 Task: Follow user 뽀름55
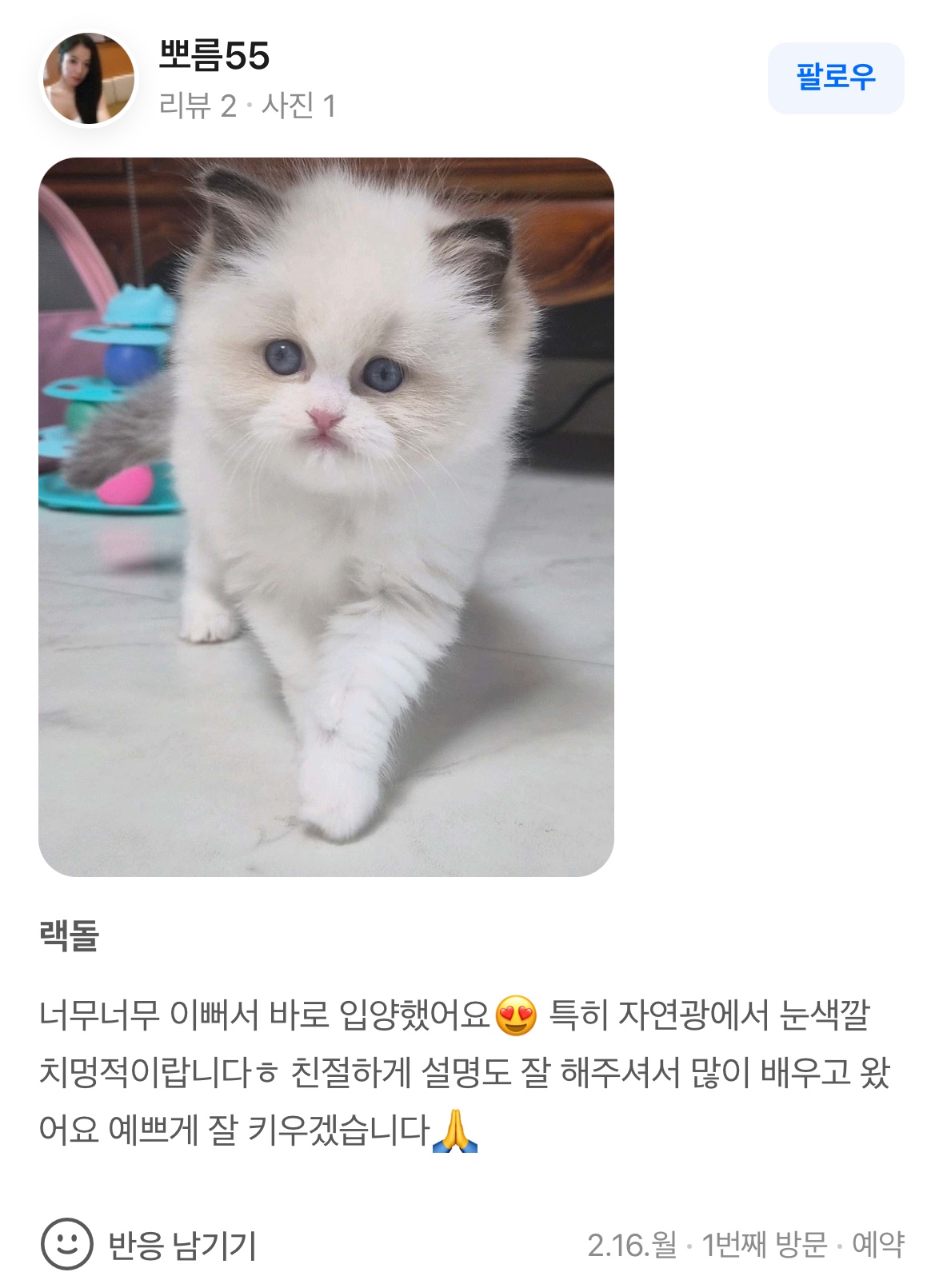(835, 78)
